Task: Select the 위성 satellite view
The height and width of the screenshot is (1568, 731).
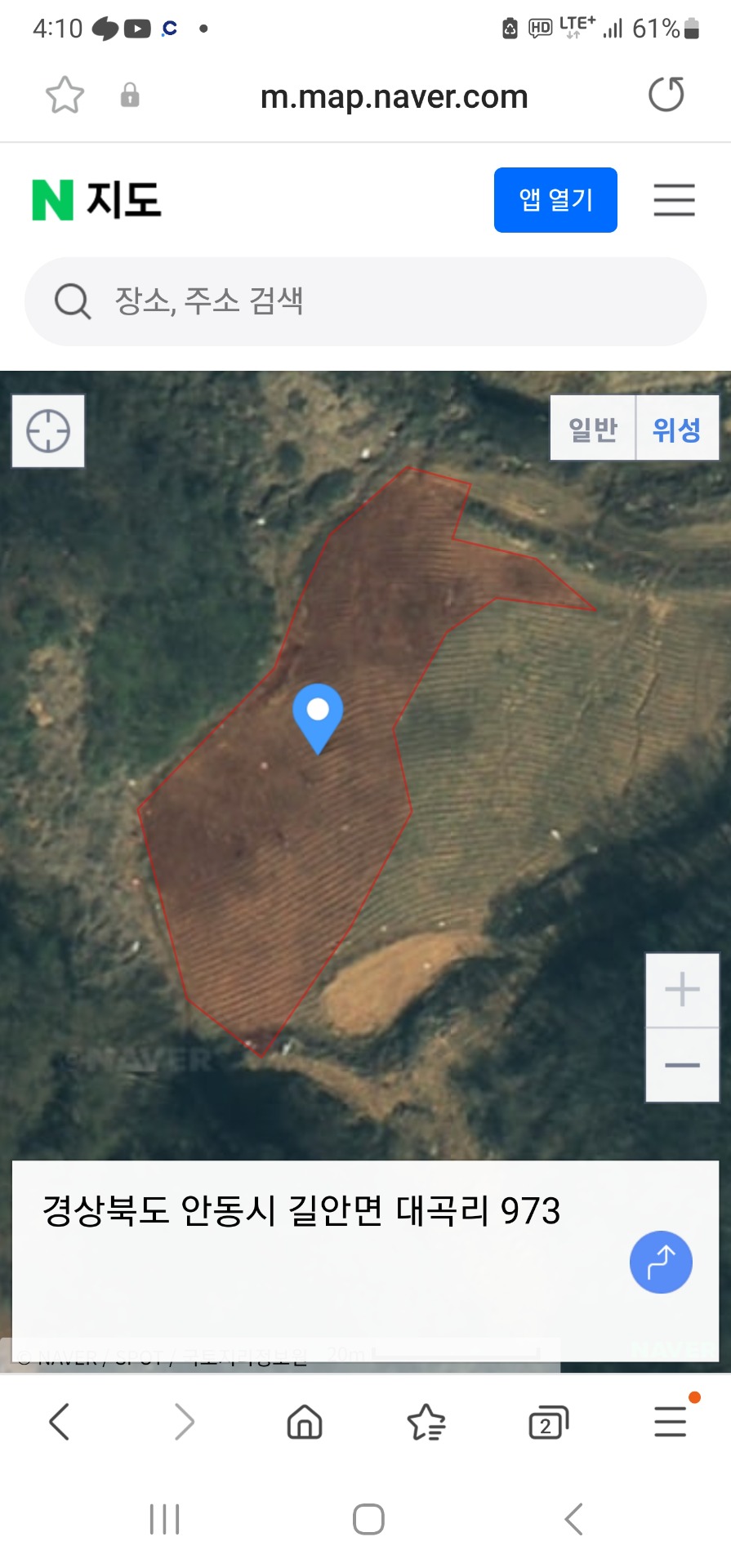Action: pos(677,429)
